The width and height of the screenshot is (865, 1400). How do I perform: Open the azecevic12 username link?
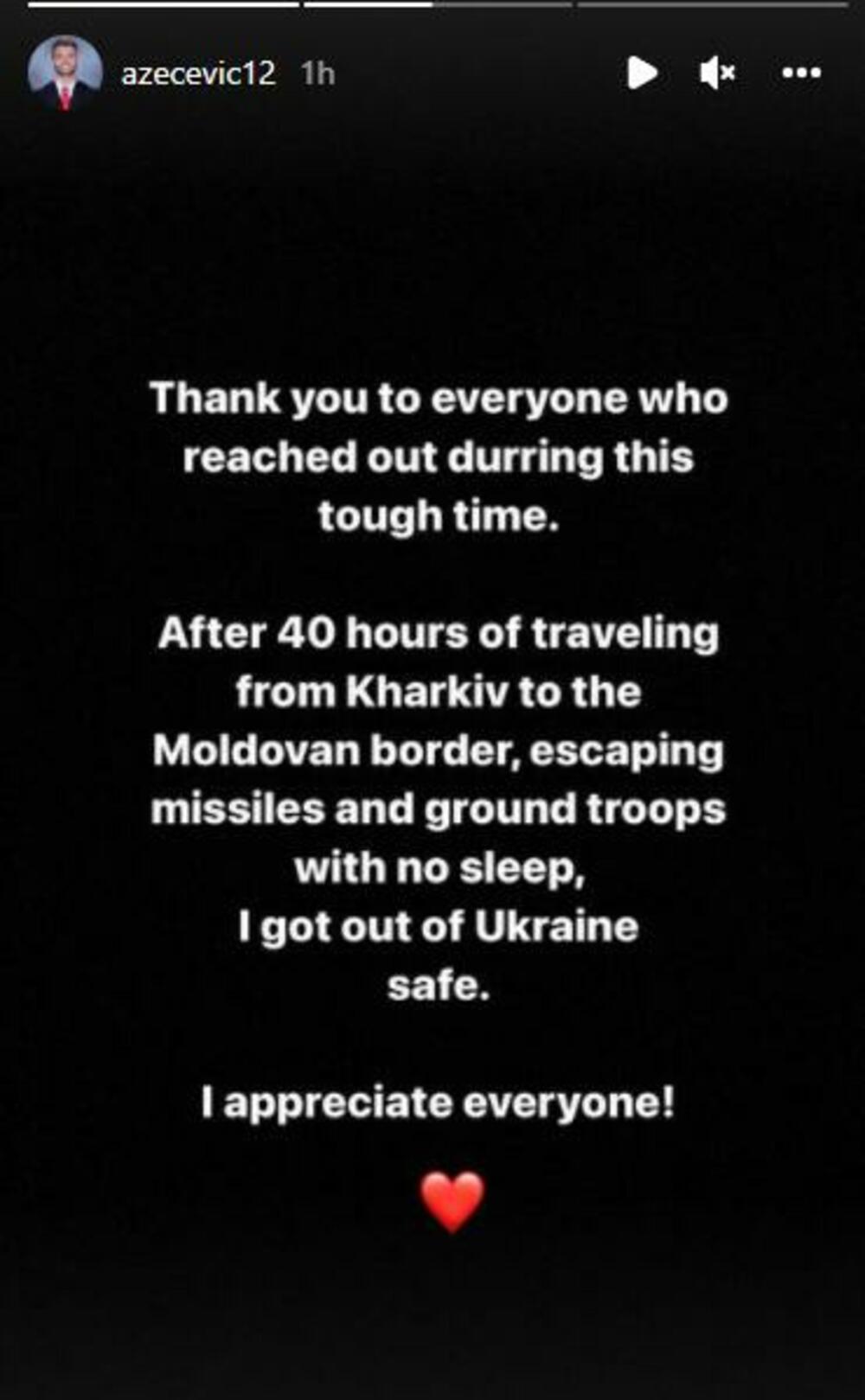point(198,74)
